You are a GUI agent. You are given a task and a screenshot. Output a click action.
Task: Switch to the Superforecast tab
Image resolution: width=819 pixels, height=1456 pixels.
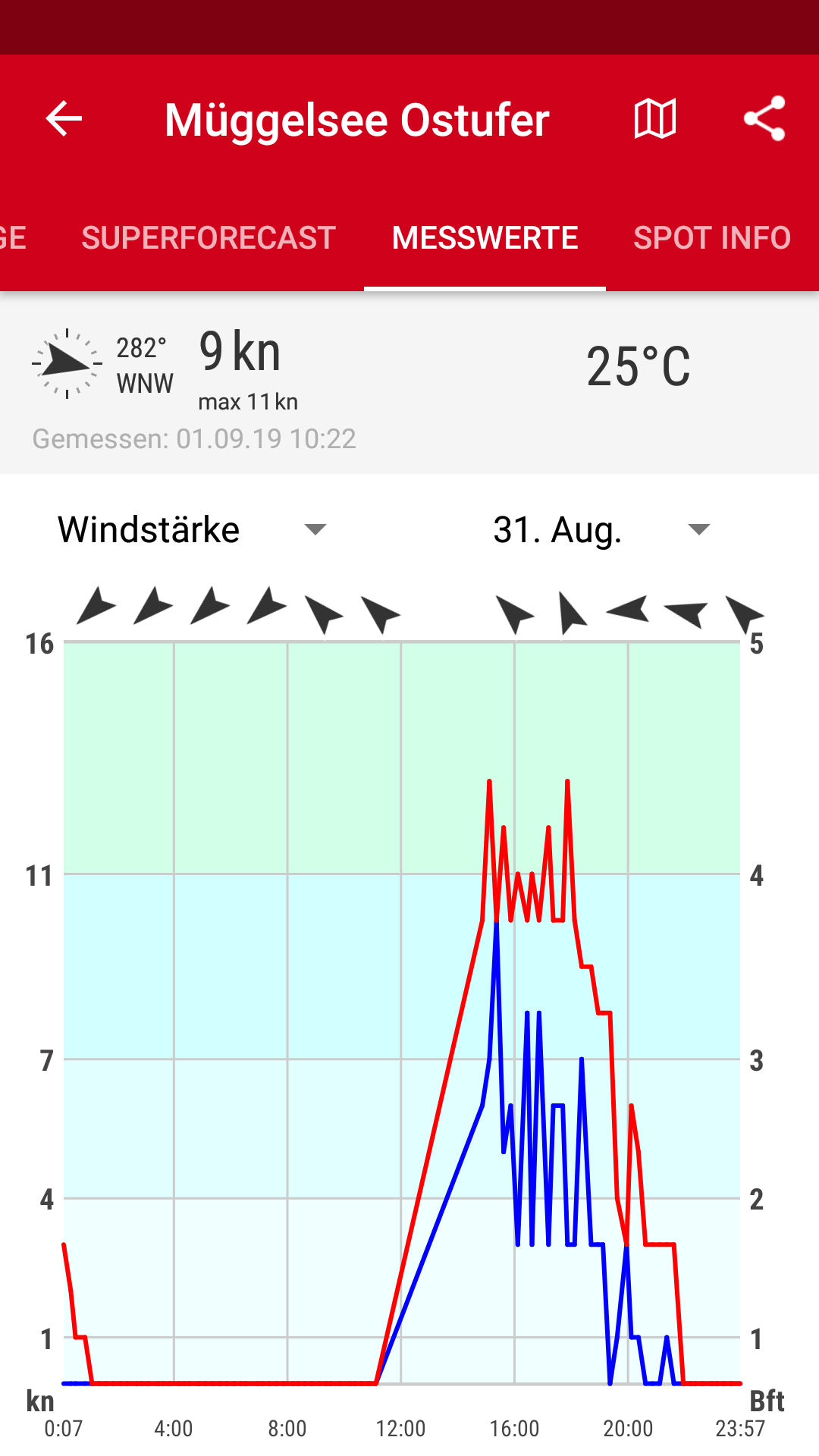point(209,238)
